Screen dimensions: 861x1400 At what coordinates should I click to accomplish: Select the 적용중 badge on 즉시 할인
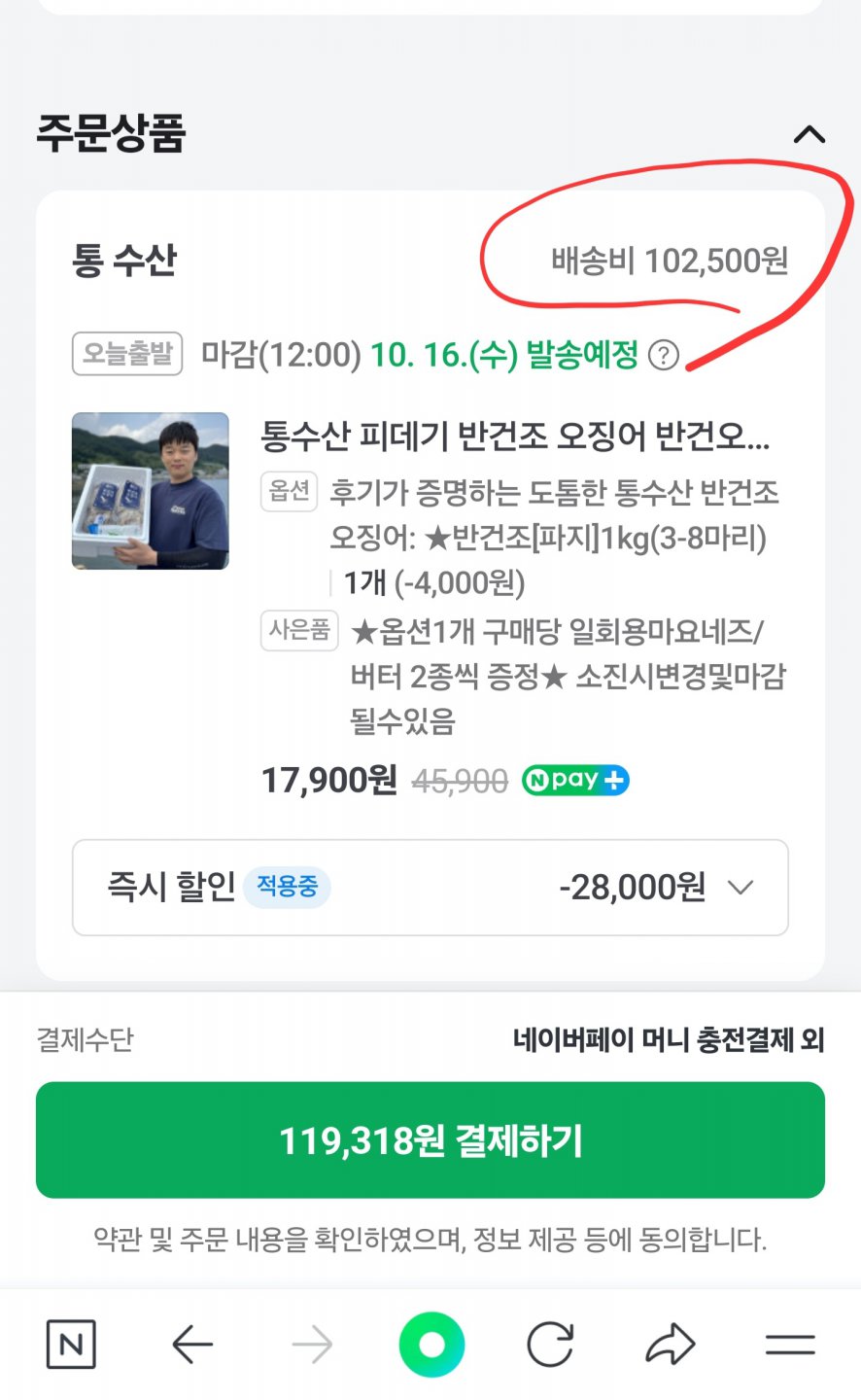(x=288, y=888)
